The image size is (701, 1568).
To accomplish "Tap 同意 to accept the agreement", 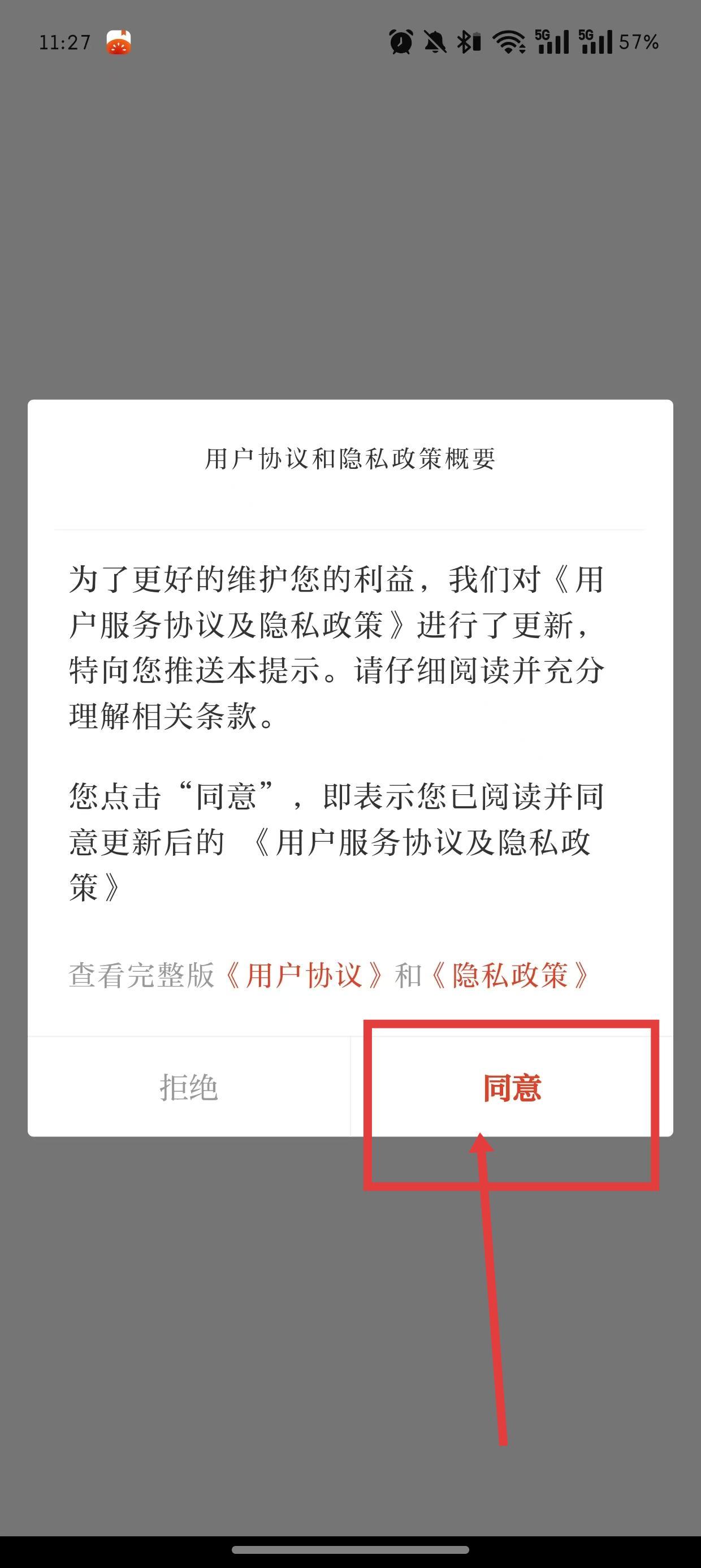I will (x=512, y=1087).
